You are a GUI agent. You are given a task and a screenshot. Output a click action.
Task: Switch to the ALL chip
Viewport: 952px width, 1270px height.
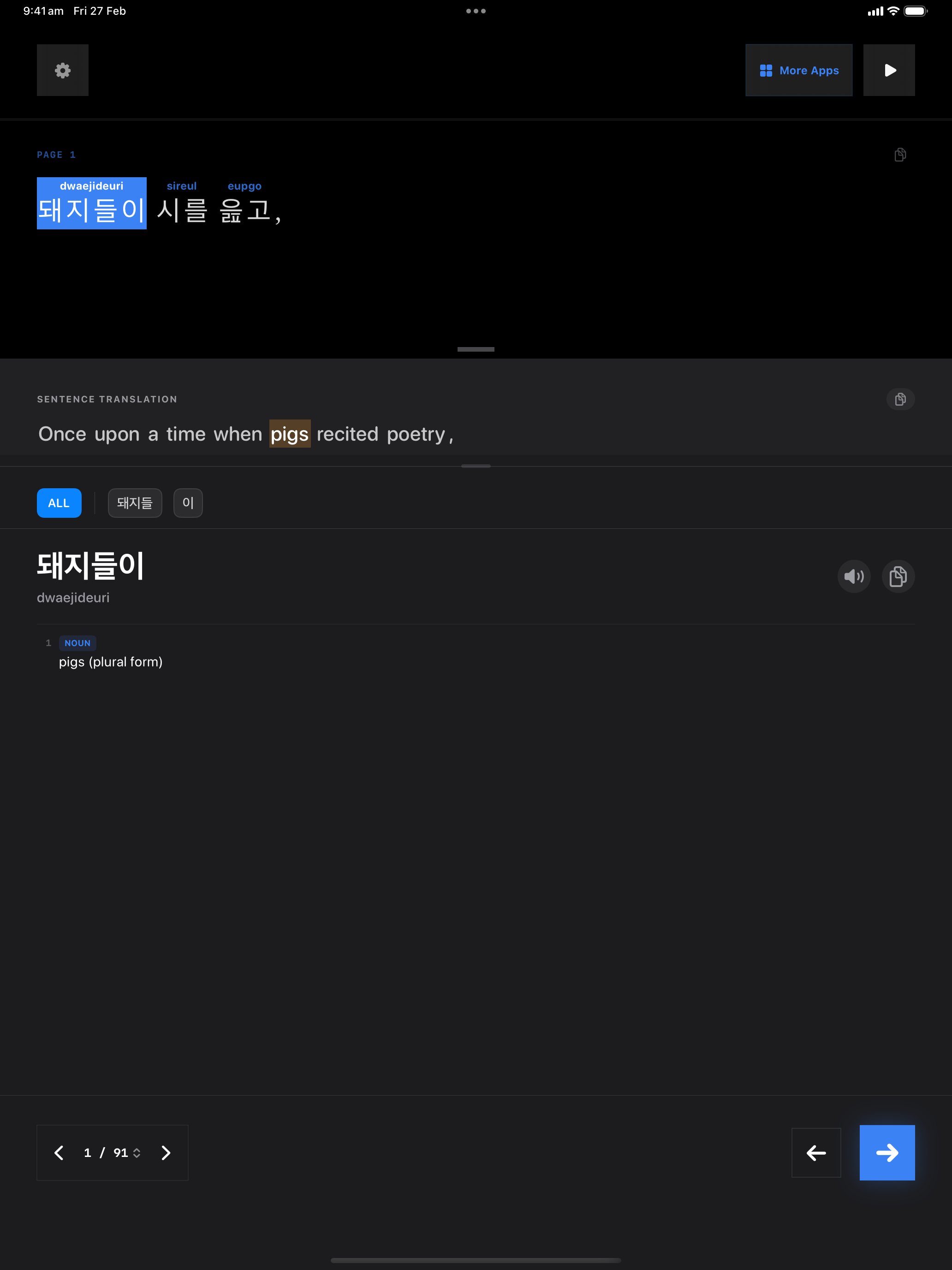(x=59, y=503)
